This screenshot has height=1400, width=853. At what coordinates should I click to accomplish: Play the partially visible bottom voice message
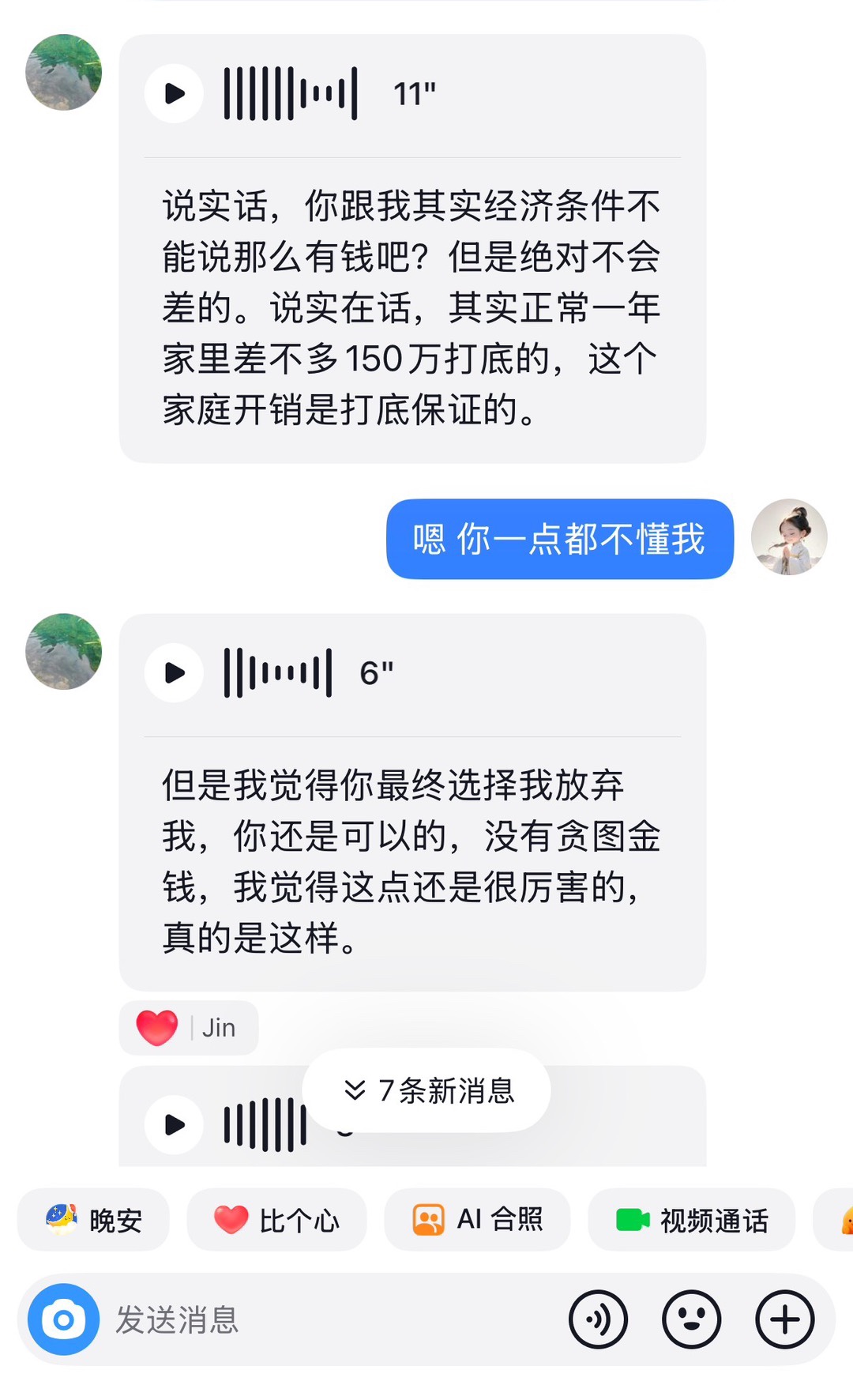(175, 1124)
